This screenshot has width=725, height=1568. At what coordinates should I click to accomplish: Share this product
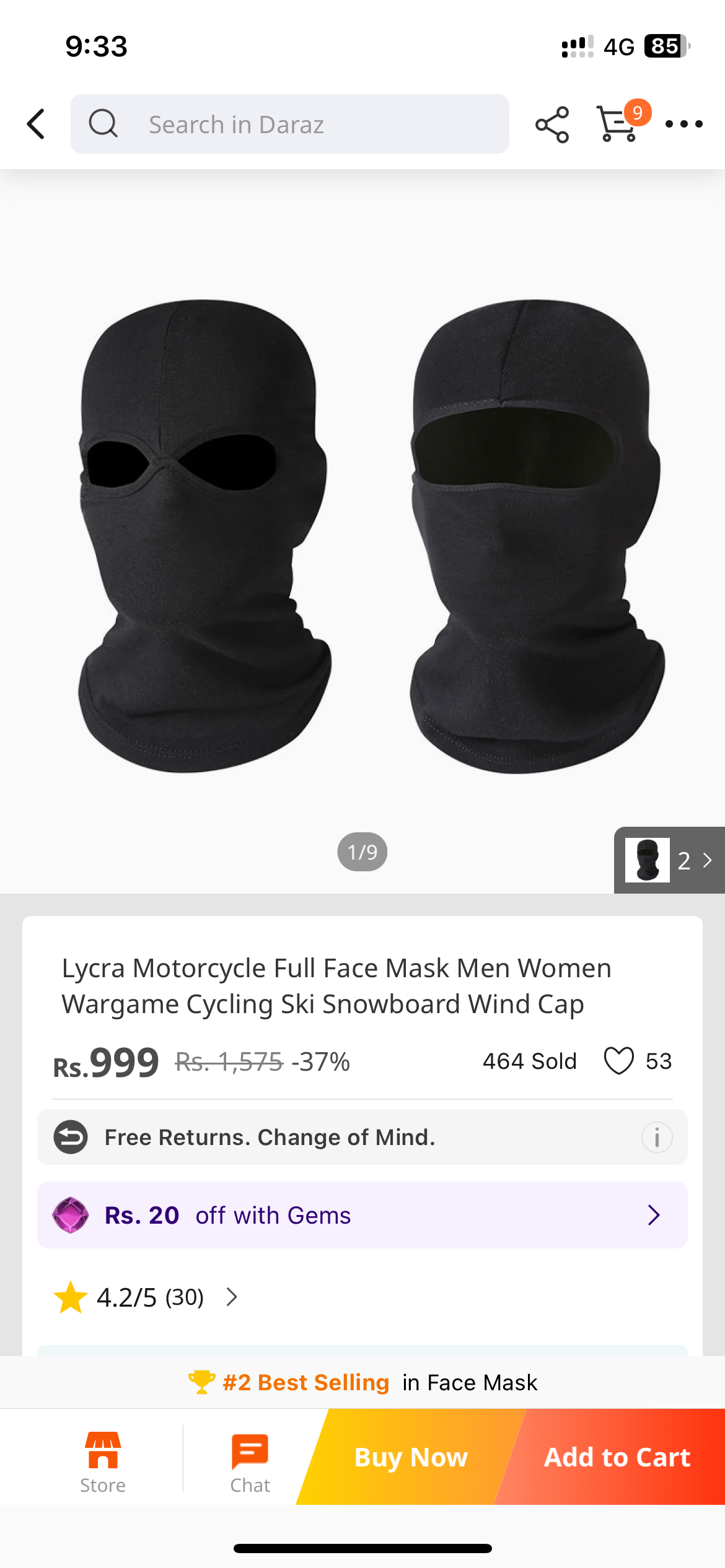click(x=551, y=124)
